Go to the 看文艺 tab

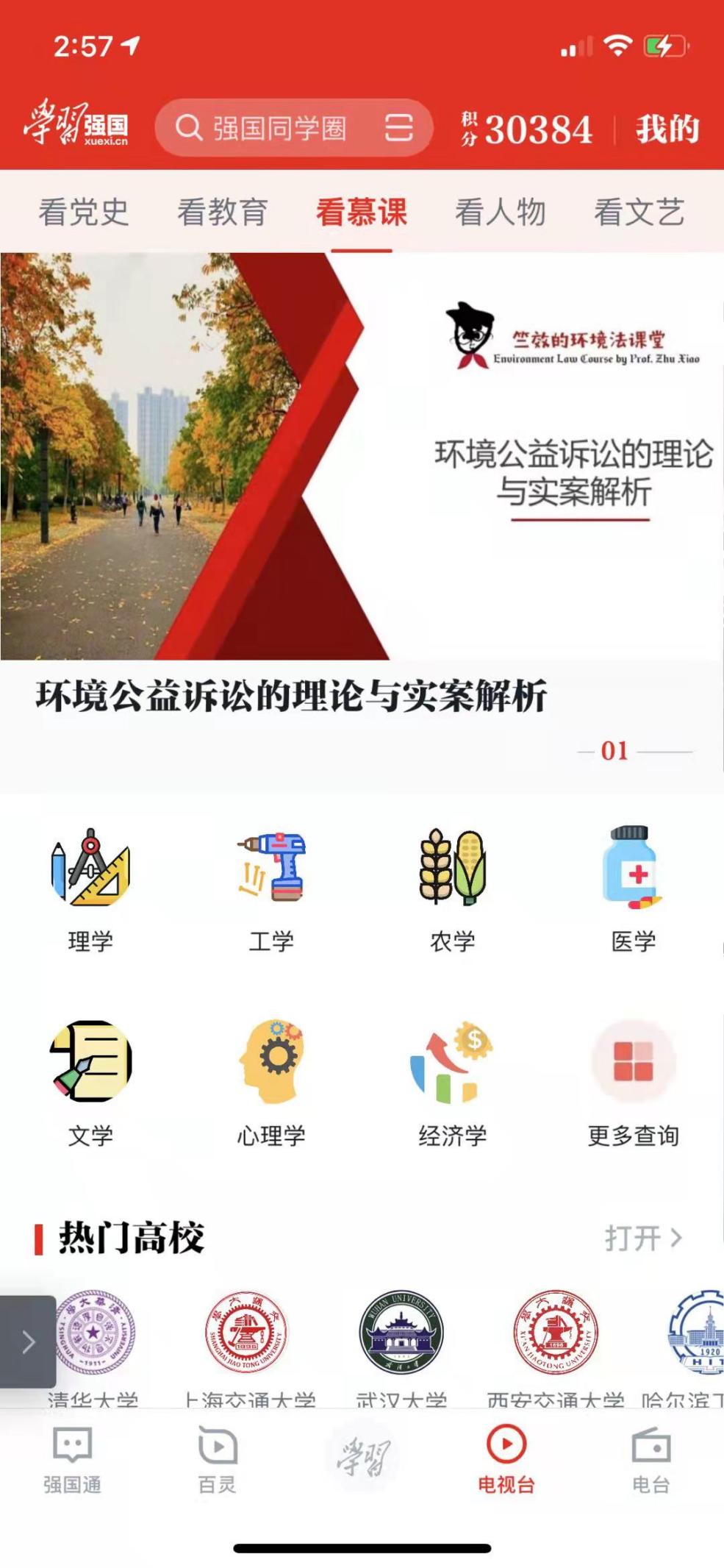click(x=639, y=213)
